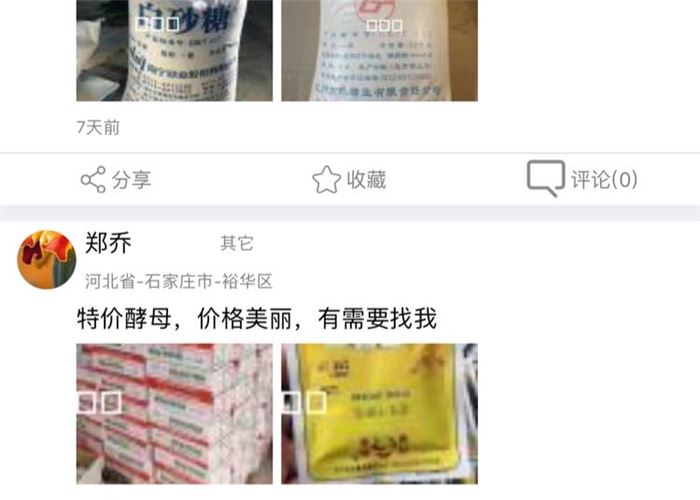View 郑乔's yellow yeast package photo
The height and width of the screenshot is (500, 700).
coord(379,413)
